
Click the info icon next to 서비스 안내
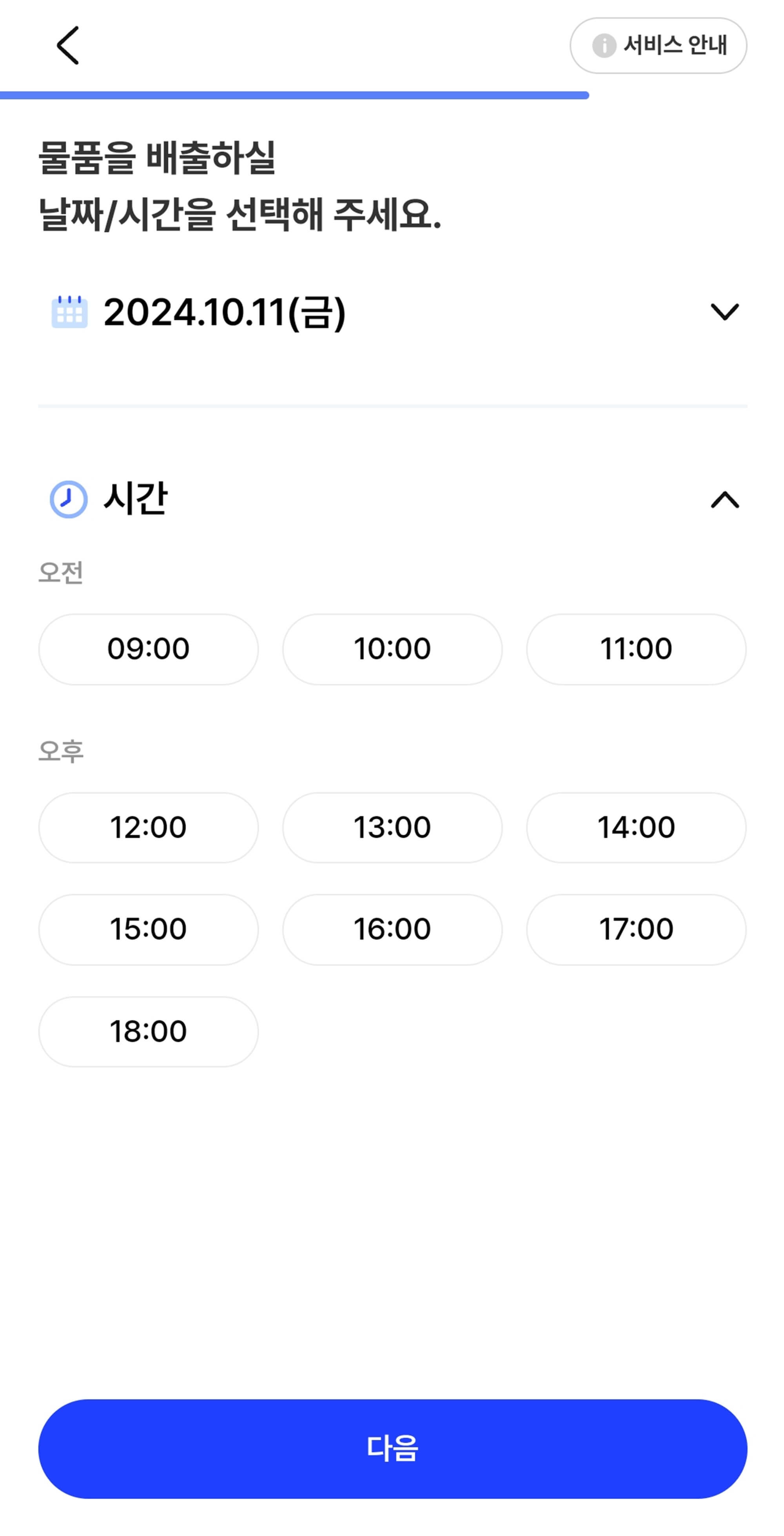tap(606, 46)
